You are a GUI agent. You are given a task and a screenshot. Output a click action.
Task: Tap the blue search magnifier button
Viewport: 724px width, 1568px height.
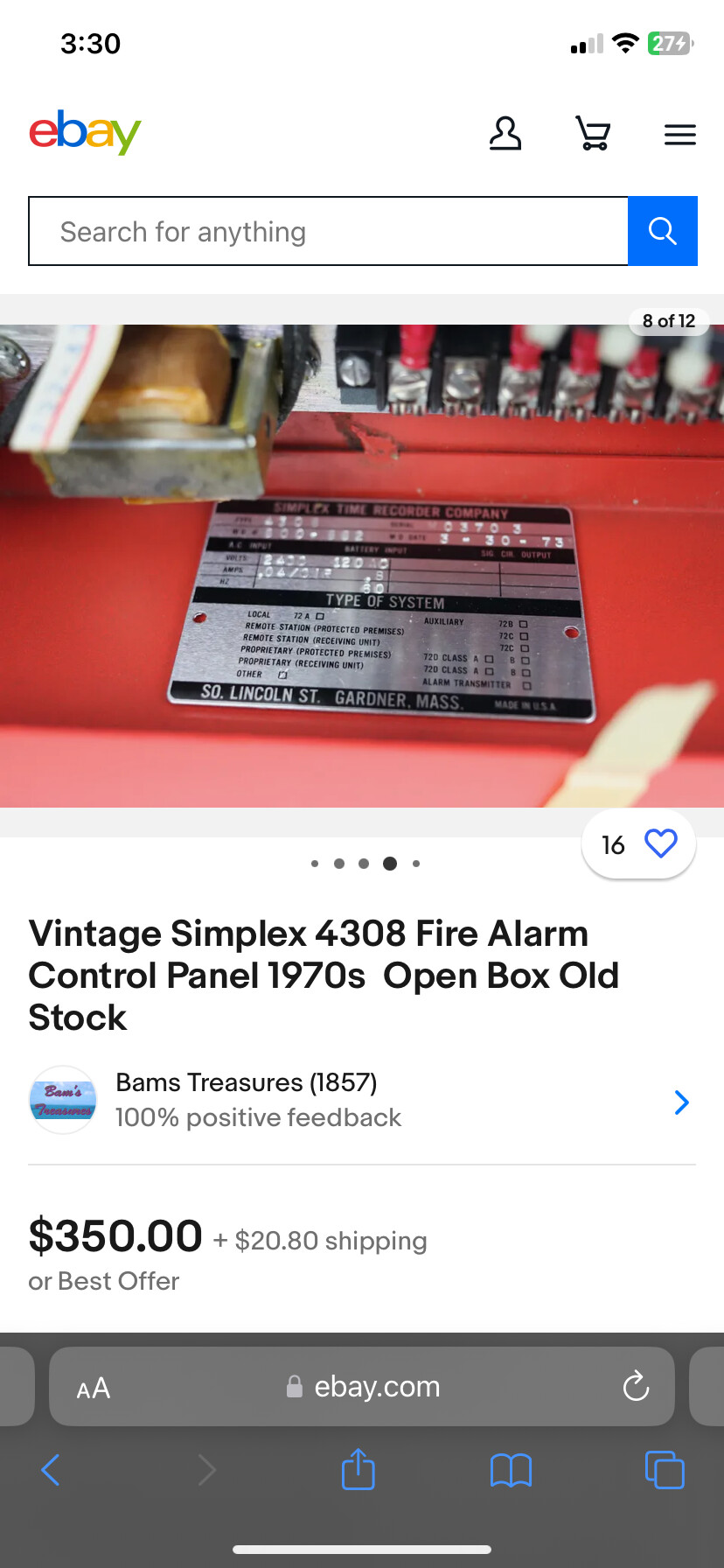click(662, 232)
